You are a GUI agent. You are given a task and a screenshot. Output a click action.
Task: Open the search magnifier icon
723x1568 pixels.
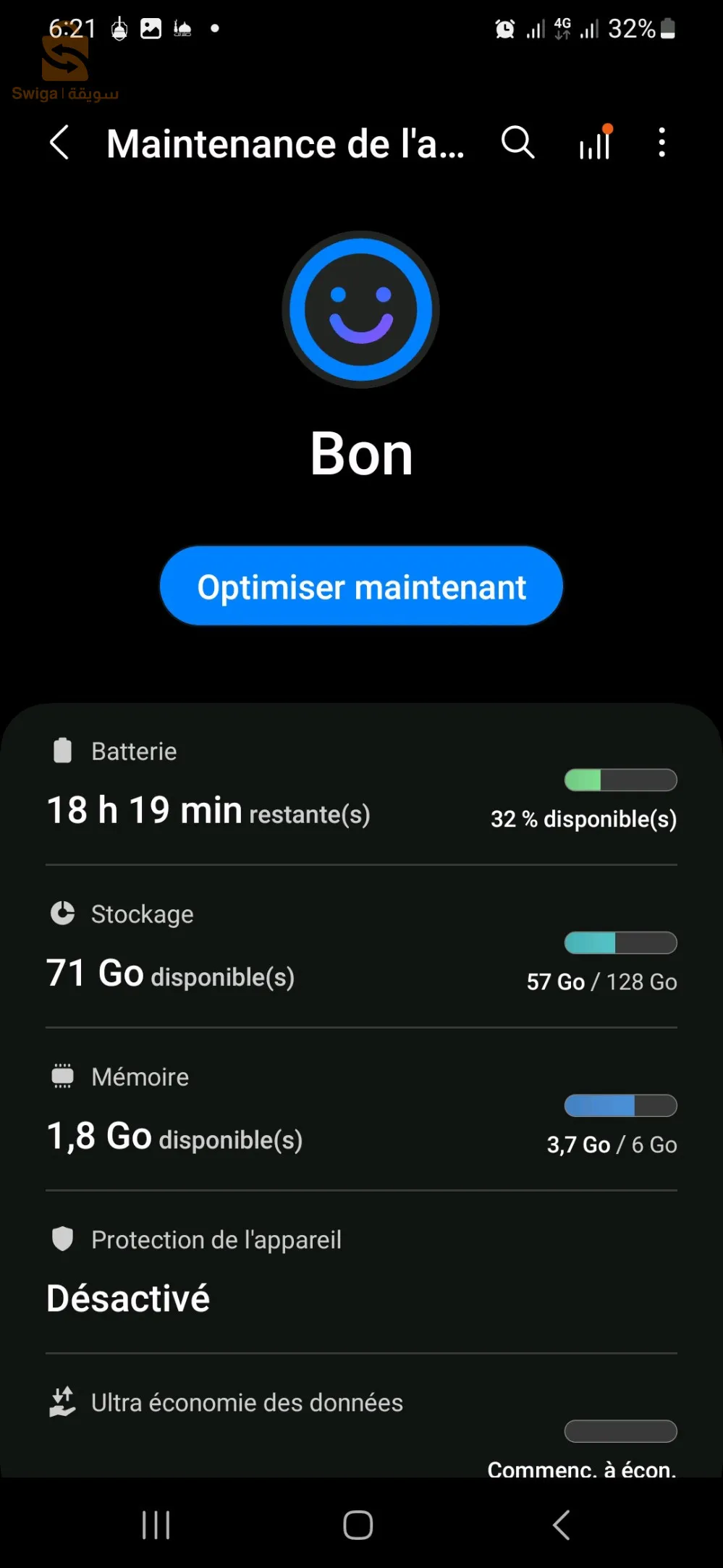(517, 143)
